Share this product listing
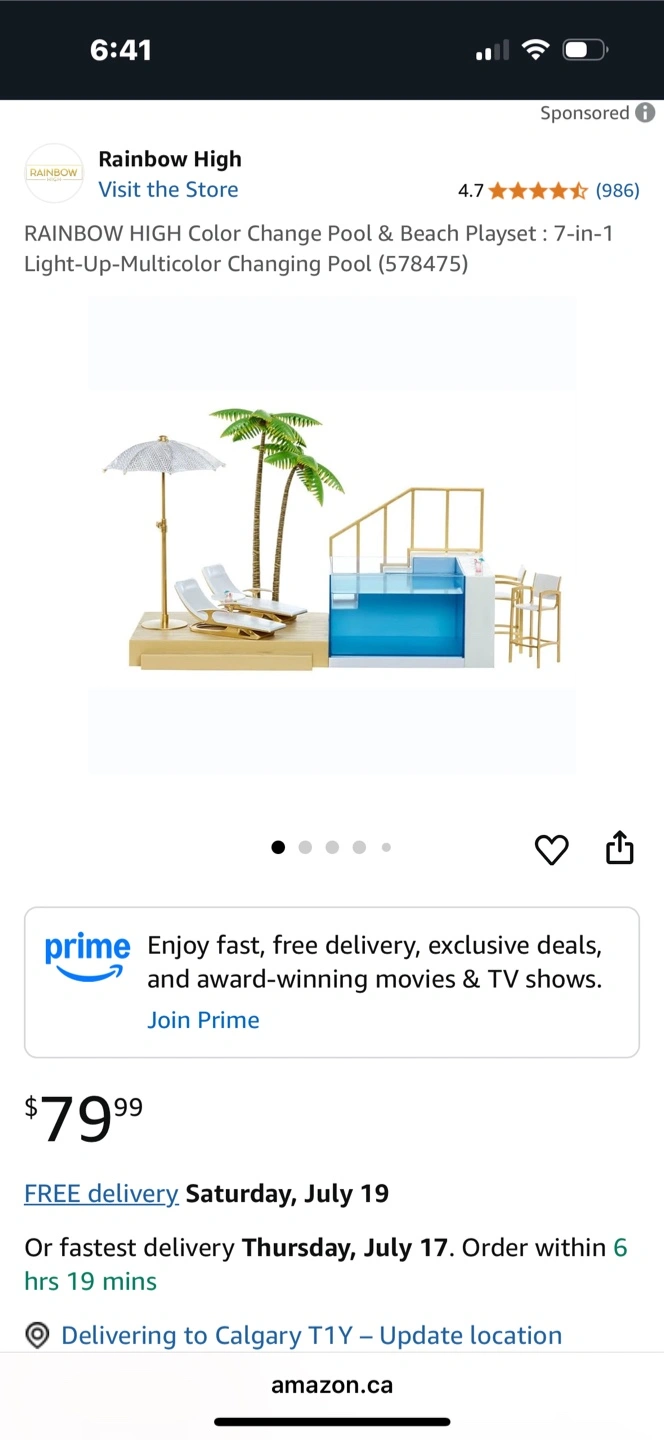This screenshot has height=1440, width=664. tap(620, 847)
